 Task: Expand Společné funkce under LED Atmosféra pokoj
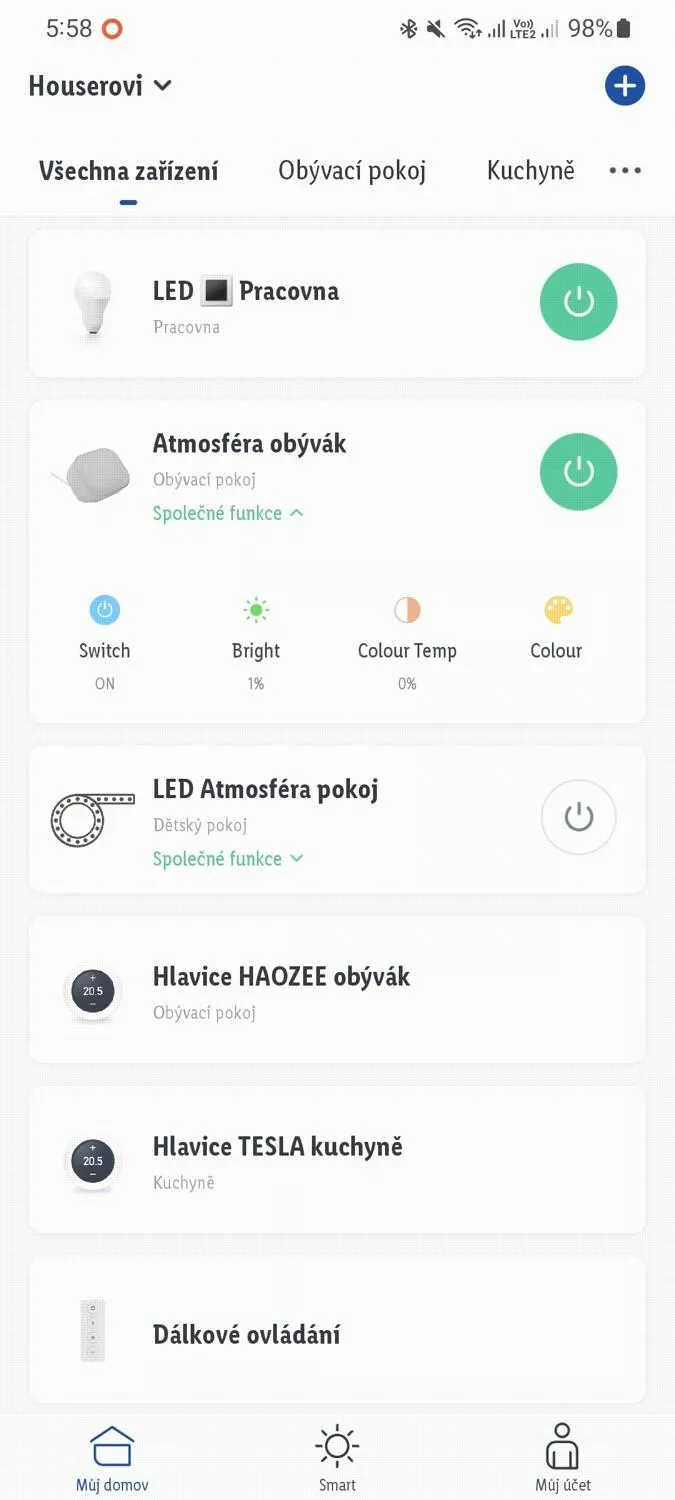coord(228,859)
